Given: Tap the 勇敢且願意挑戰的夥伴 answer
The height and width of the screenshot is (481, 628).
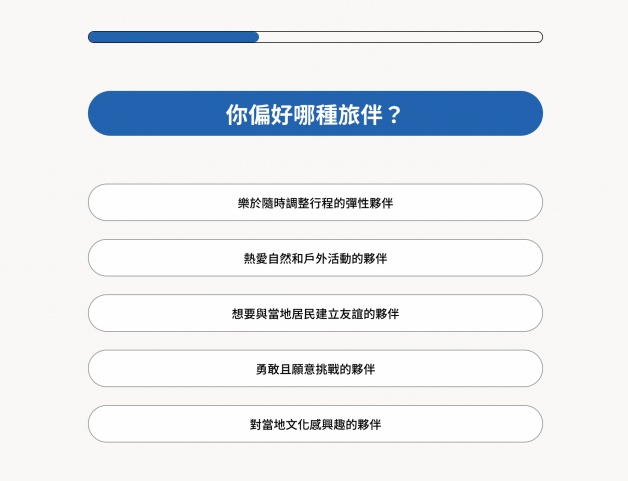Looking at the screenshot, I should point(315,369).
